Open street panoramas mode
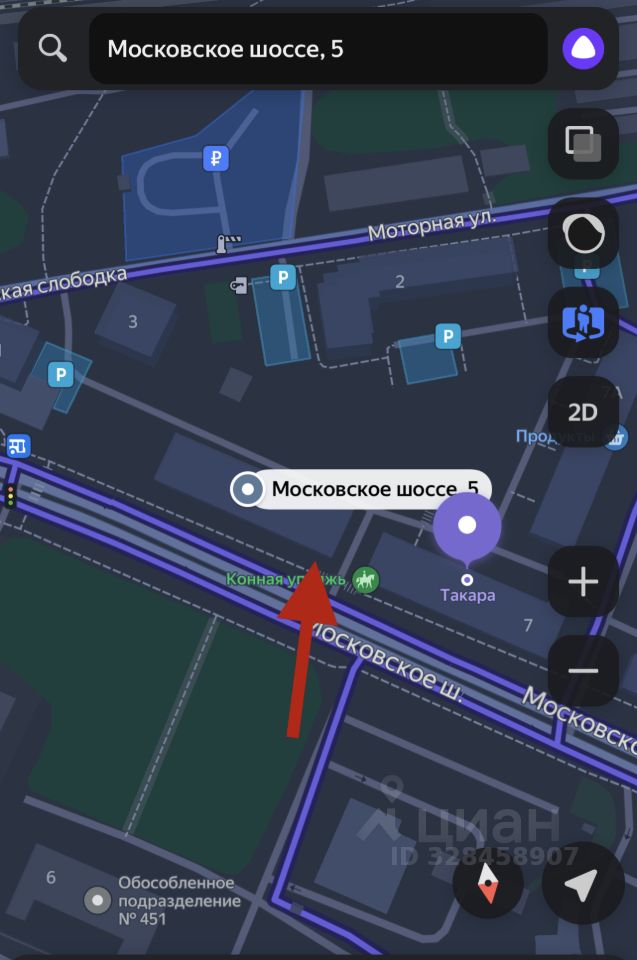The height and width of the screenshot is (960, 637). pos(583,323)
